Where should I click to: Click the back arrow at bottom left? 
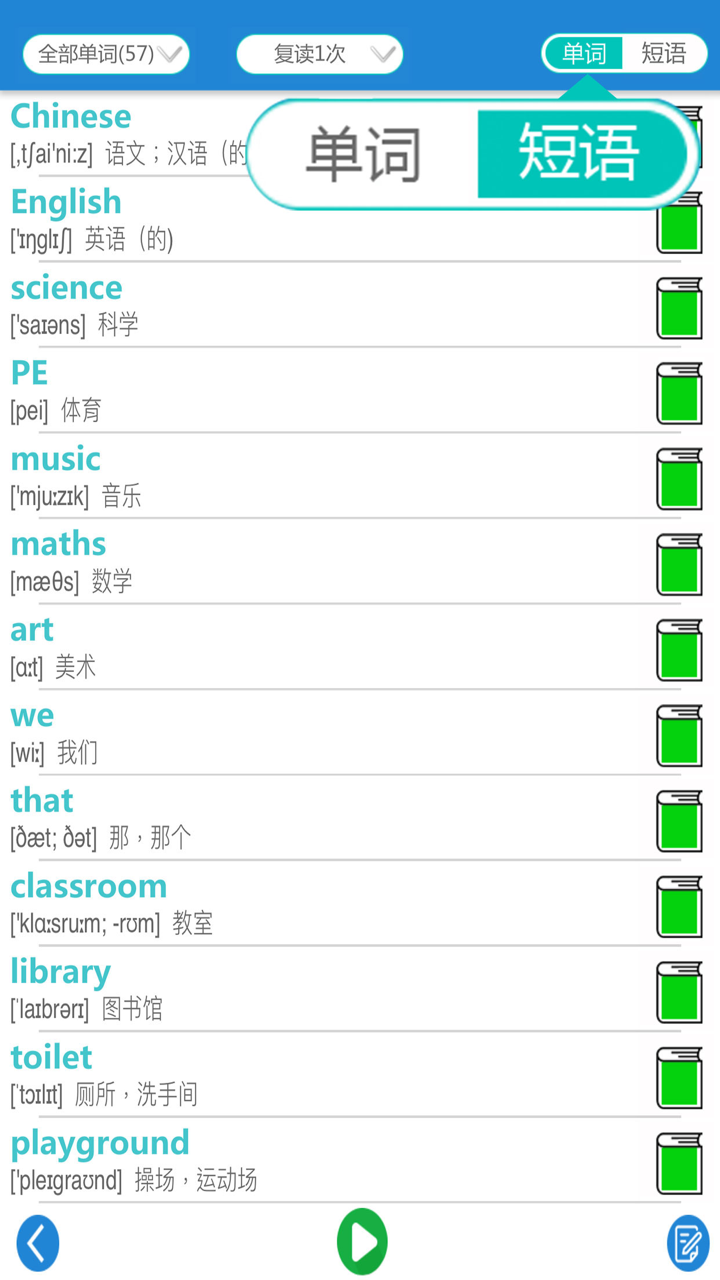coord(38,1241)
